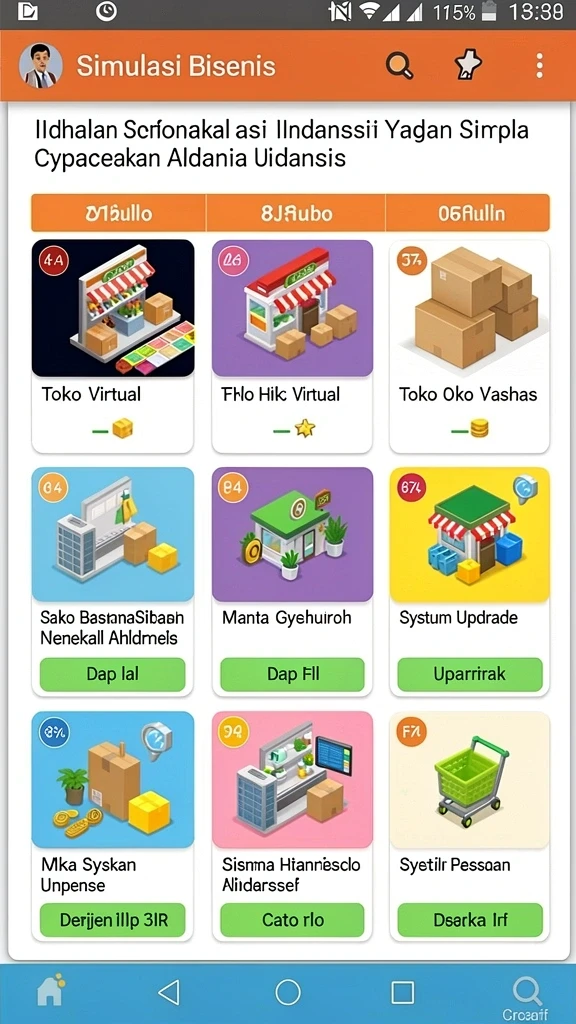Image resolution: width=576 pixels, height=1024 pixels.
Task: Tap the Android back triangle button
Action: tap(169, 993)
